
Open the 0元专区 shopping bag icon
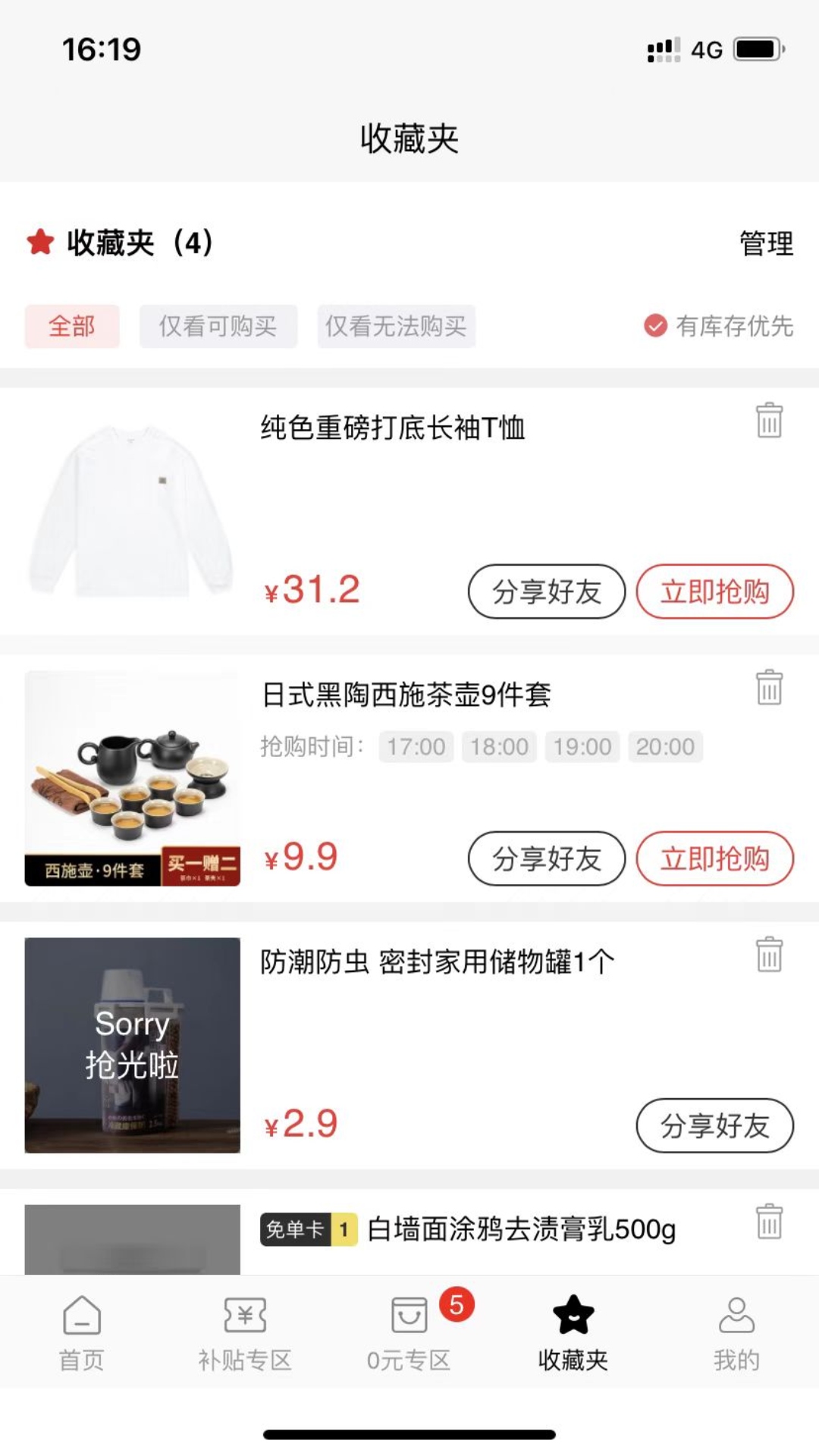point(409,1327)
